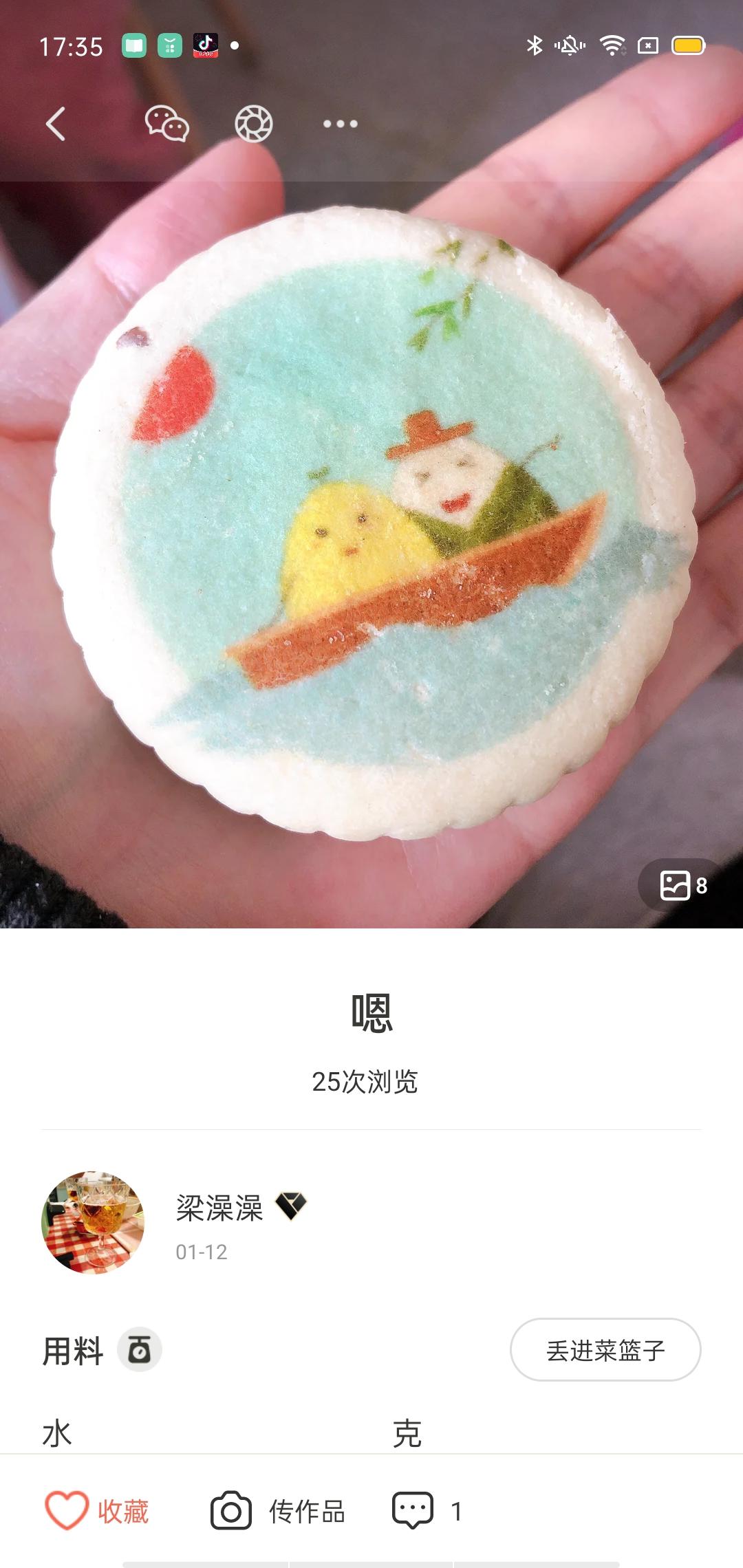Open the ingredient scale icon beside 用料
This screenshot has height=1568, width=743.
pyautogui.click(x=140, y=1349)
